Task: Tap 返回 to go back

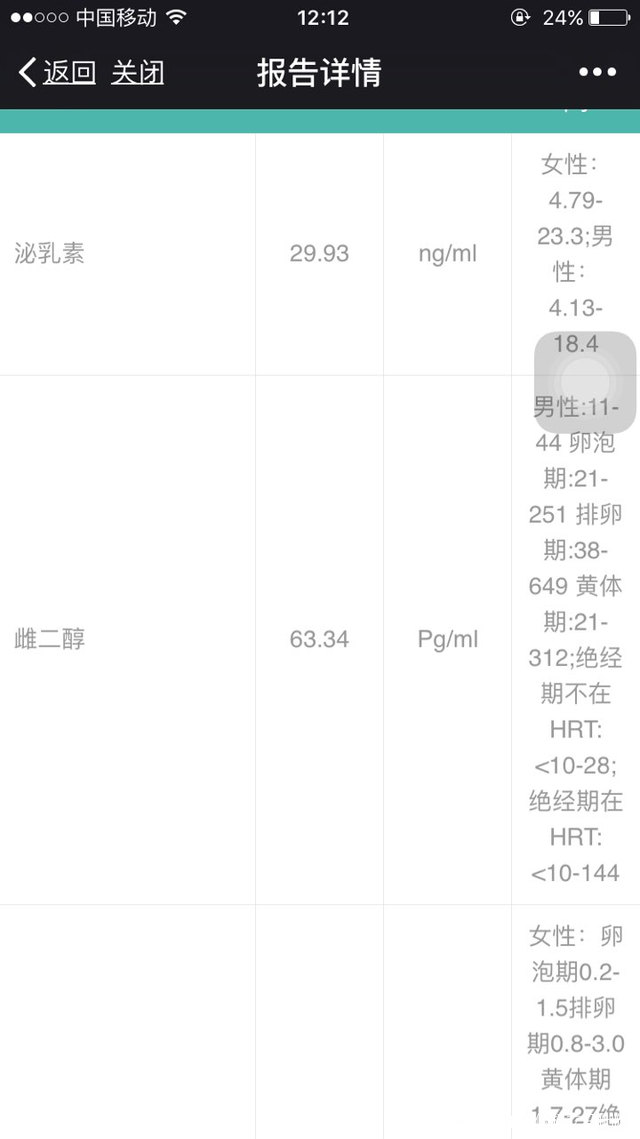Action: coord(58,72)
